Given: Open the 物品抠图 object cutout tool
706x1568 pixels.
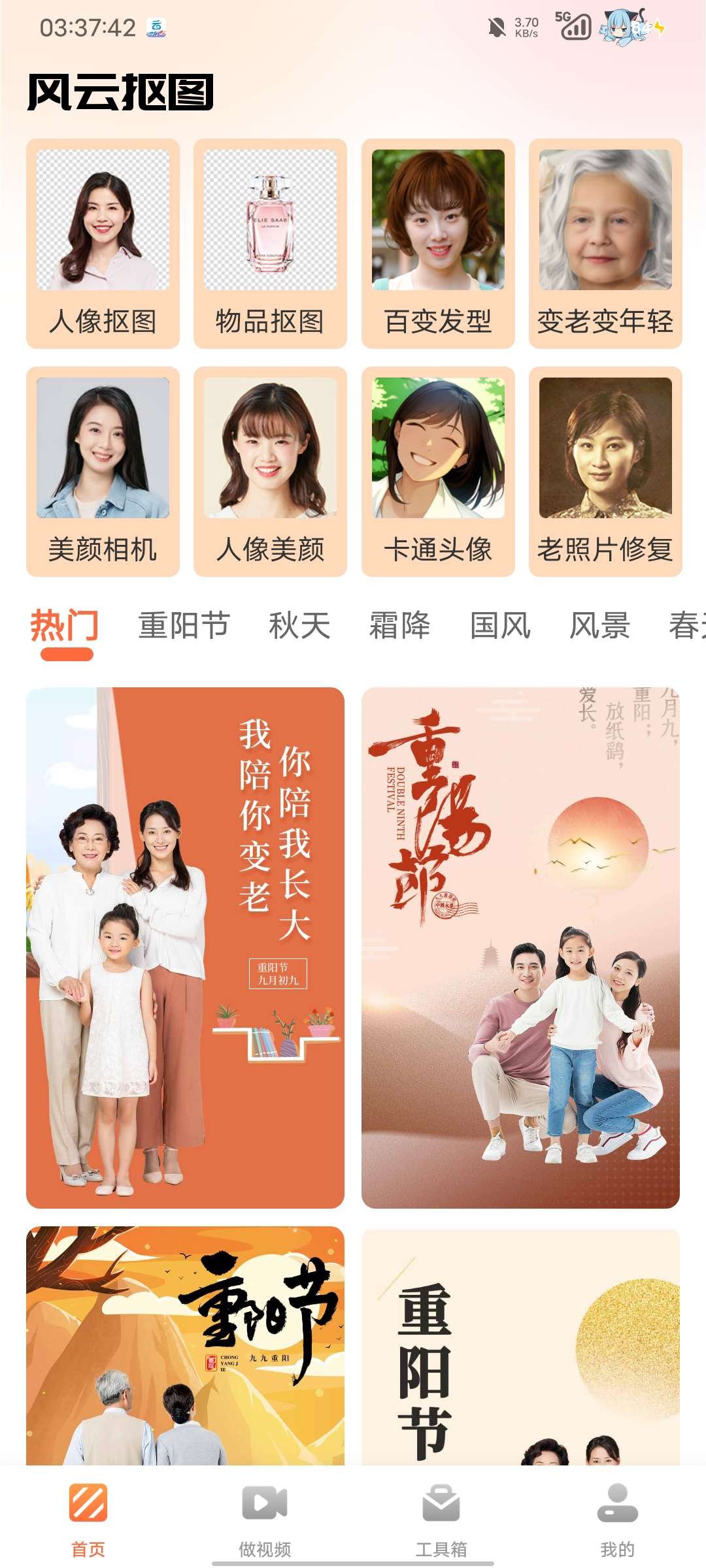Looking at the screenshot, I should click(270, 243).
